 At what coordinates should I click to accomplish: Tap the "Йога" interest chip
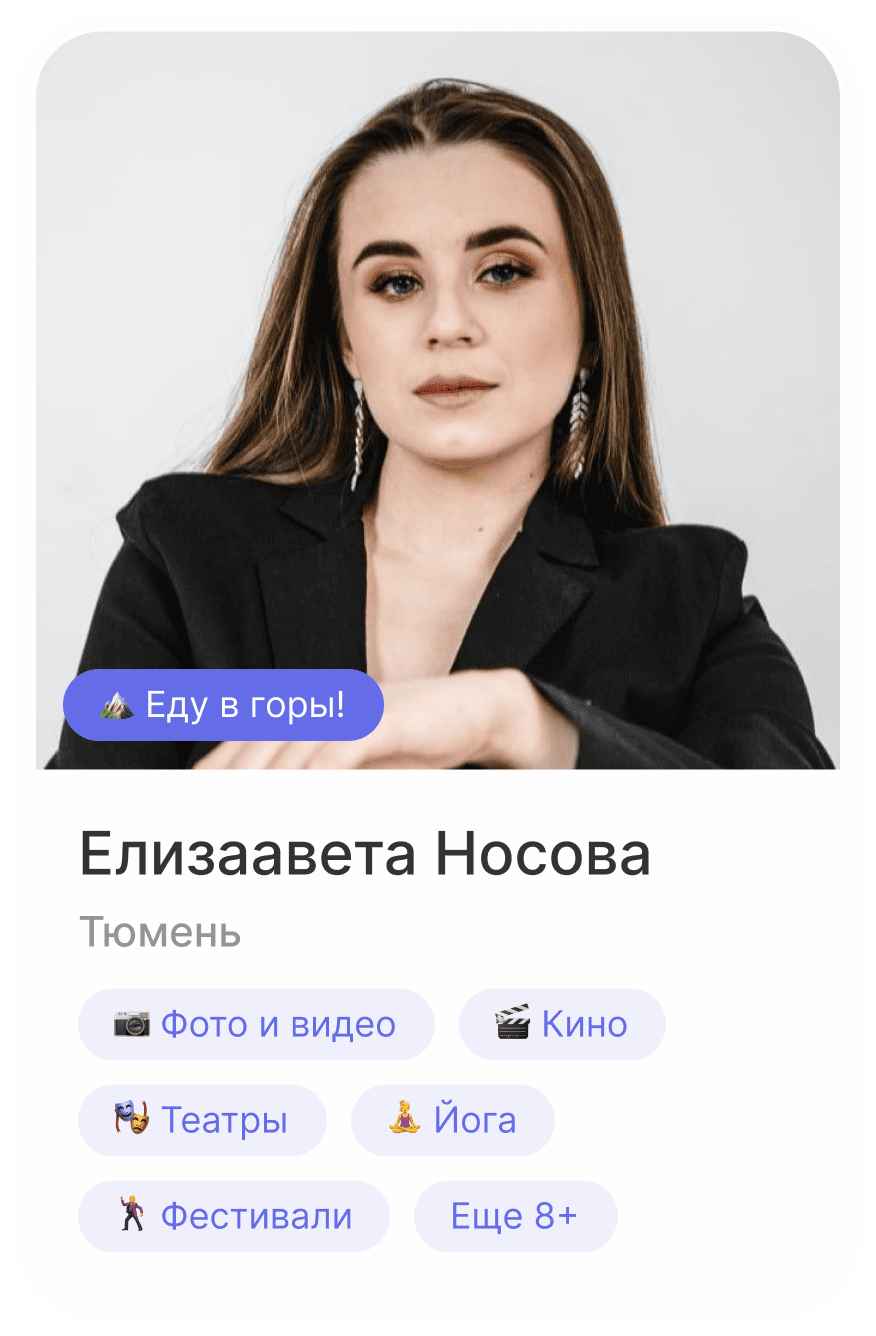452,1120
